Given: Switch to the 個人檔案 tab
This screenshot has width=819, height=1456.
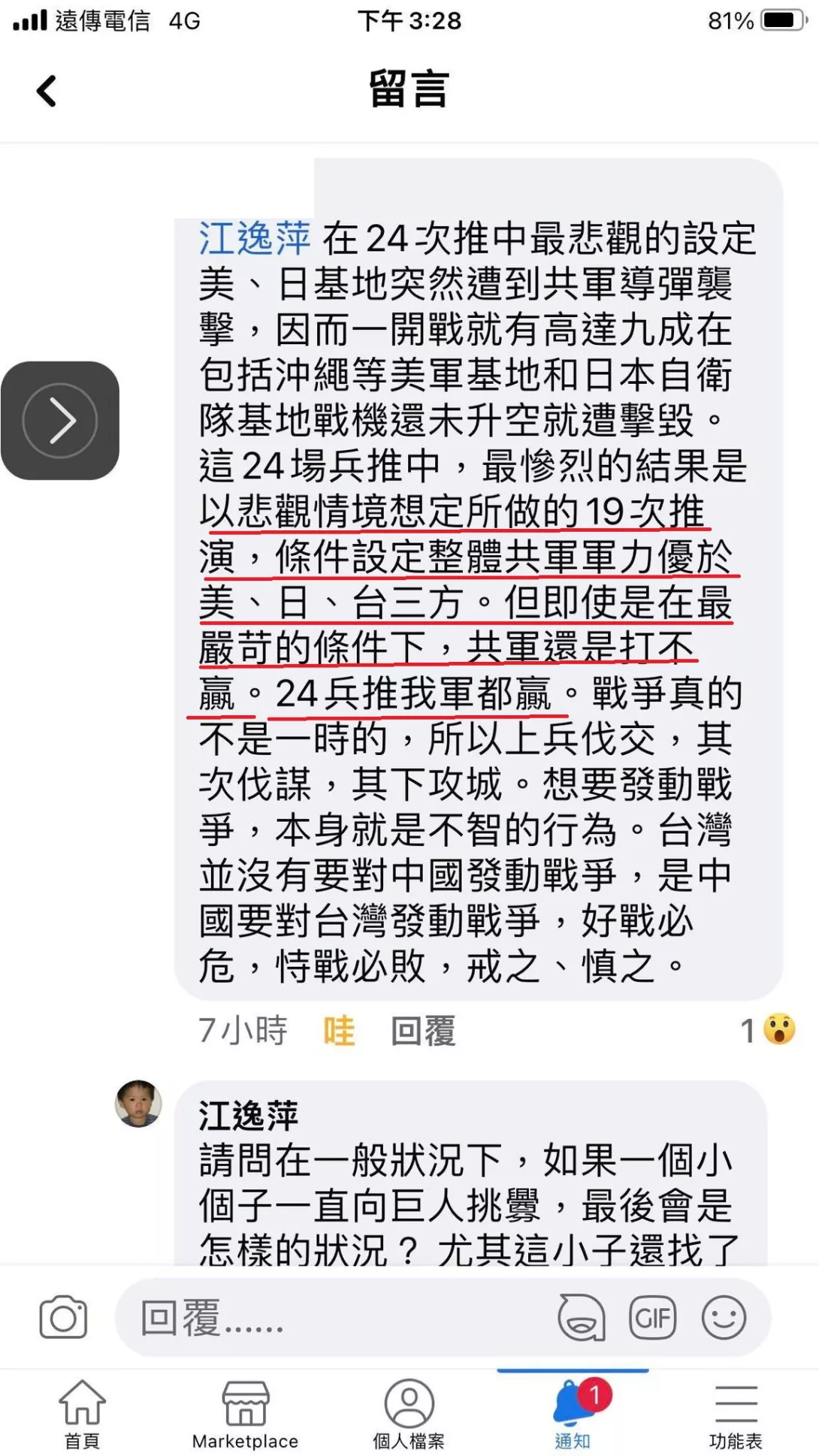Looking at the screenshot, I should click(409, 1413).
